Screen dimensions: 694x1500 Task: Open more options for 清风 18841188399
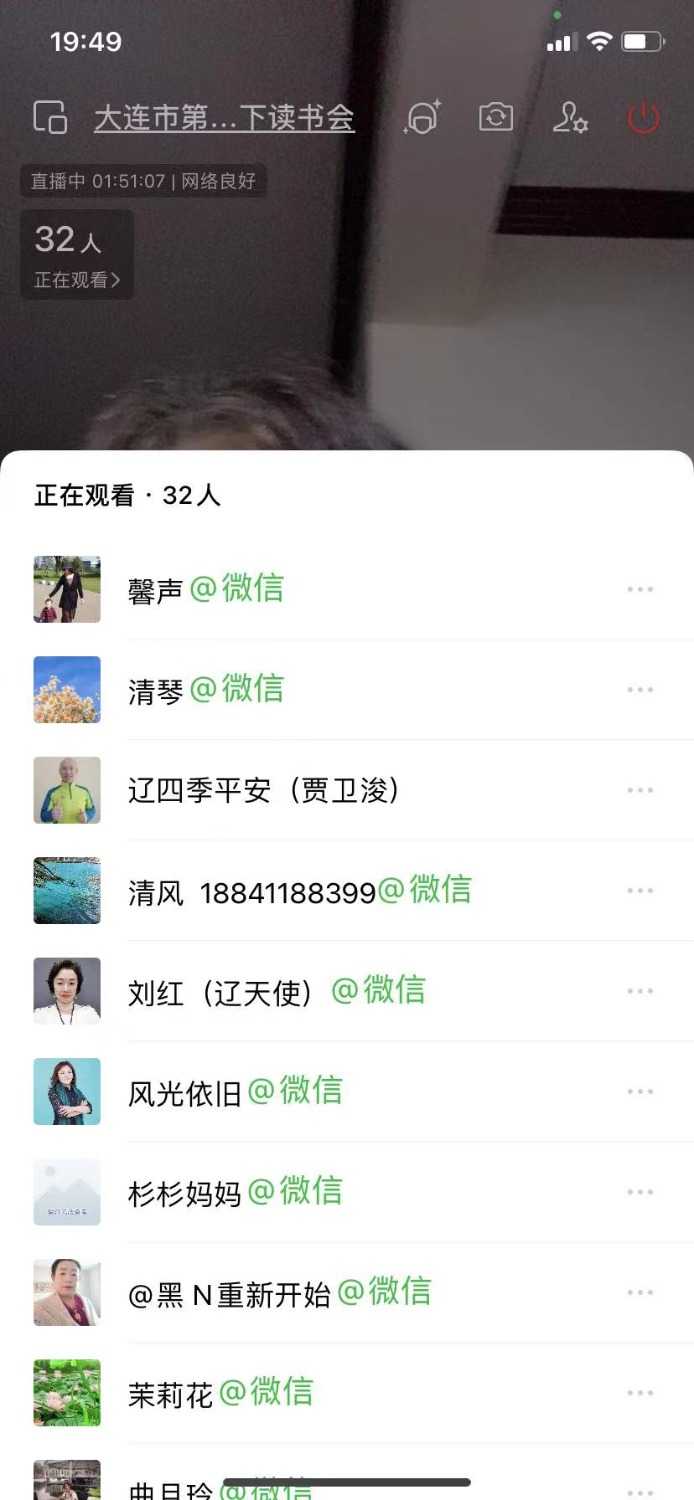[640, 891]
